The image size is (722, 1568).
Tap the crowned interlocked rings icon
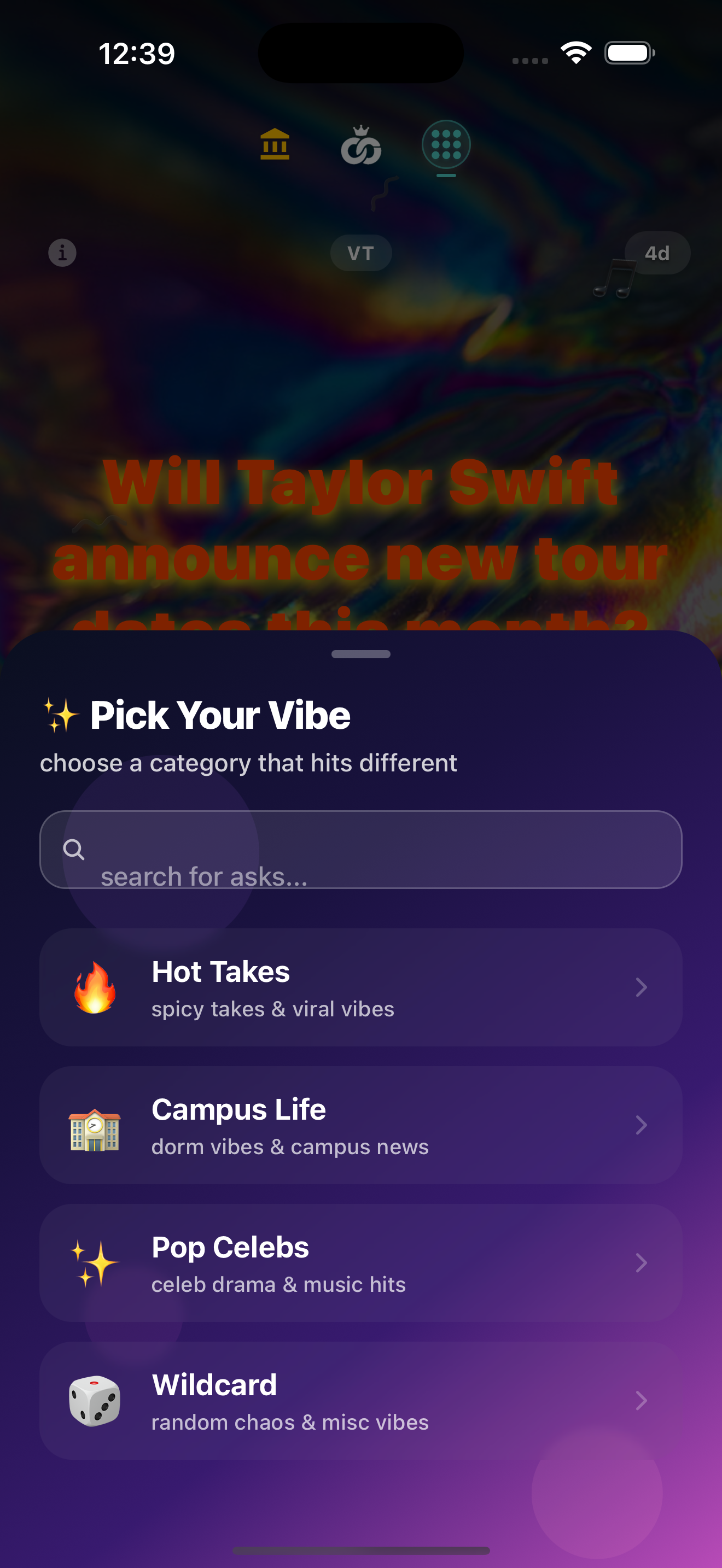(360, 146)
